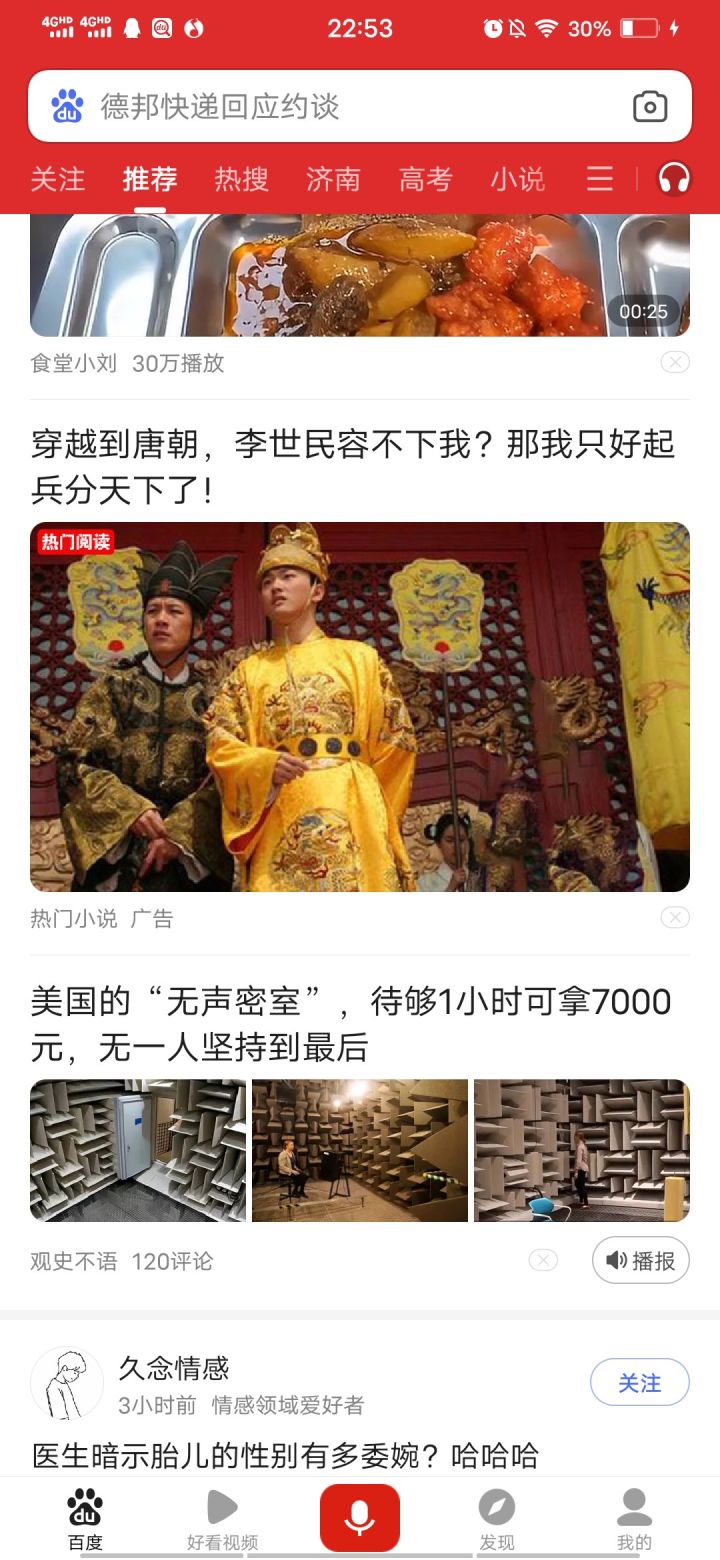
Task: Start voice search with microphone button
Action: 360,1518
